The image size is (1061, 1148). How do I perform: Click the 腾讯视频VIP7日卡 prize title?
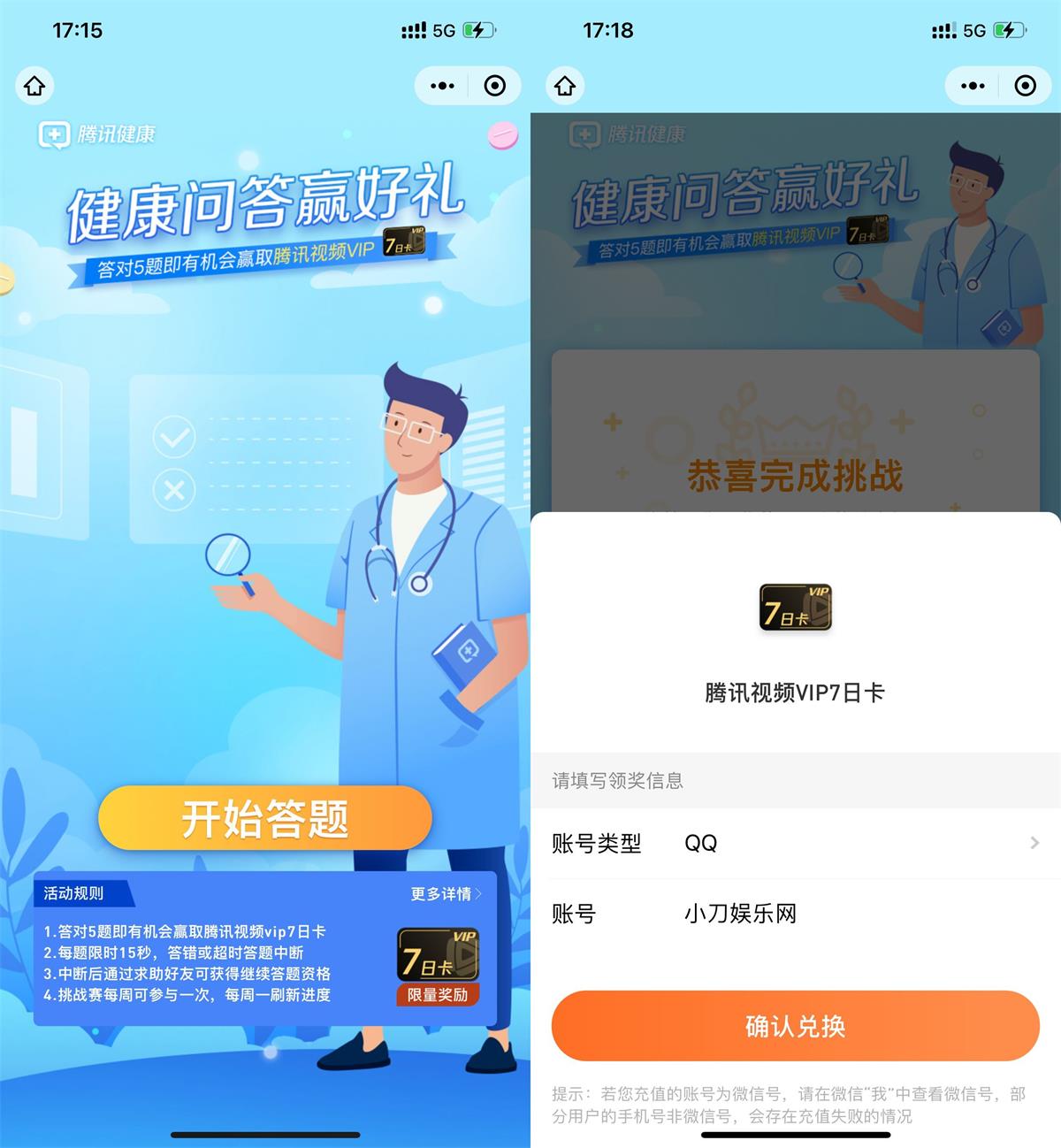[793, 693]
